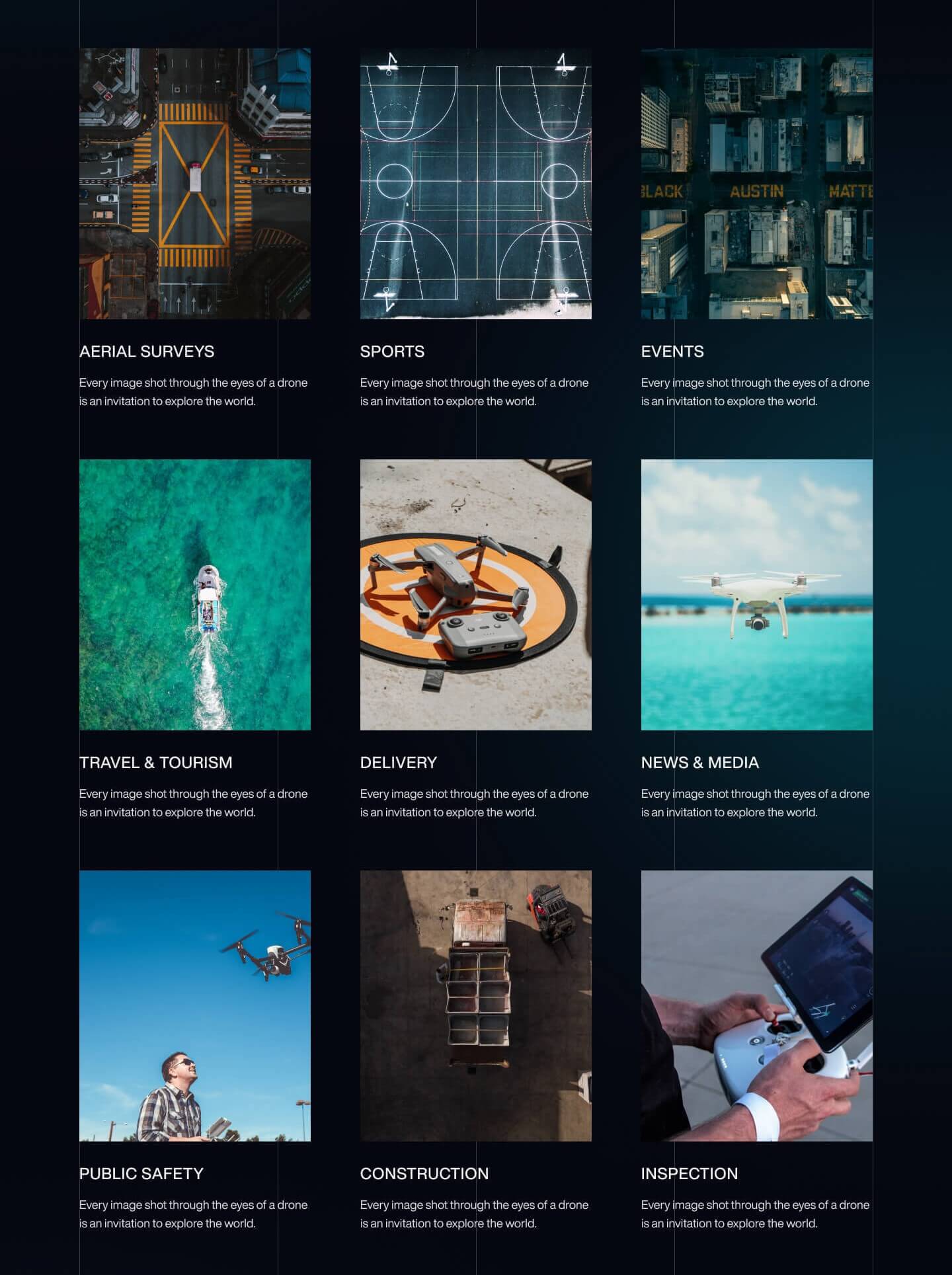The height and width of the screenshot is (1275, 952).
Task: Tap the News & Media tile
Action: (x=756, y=594)
